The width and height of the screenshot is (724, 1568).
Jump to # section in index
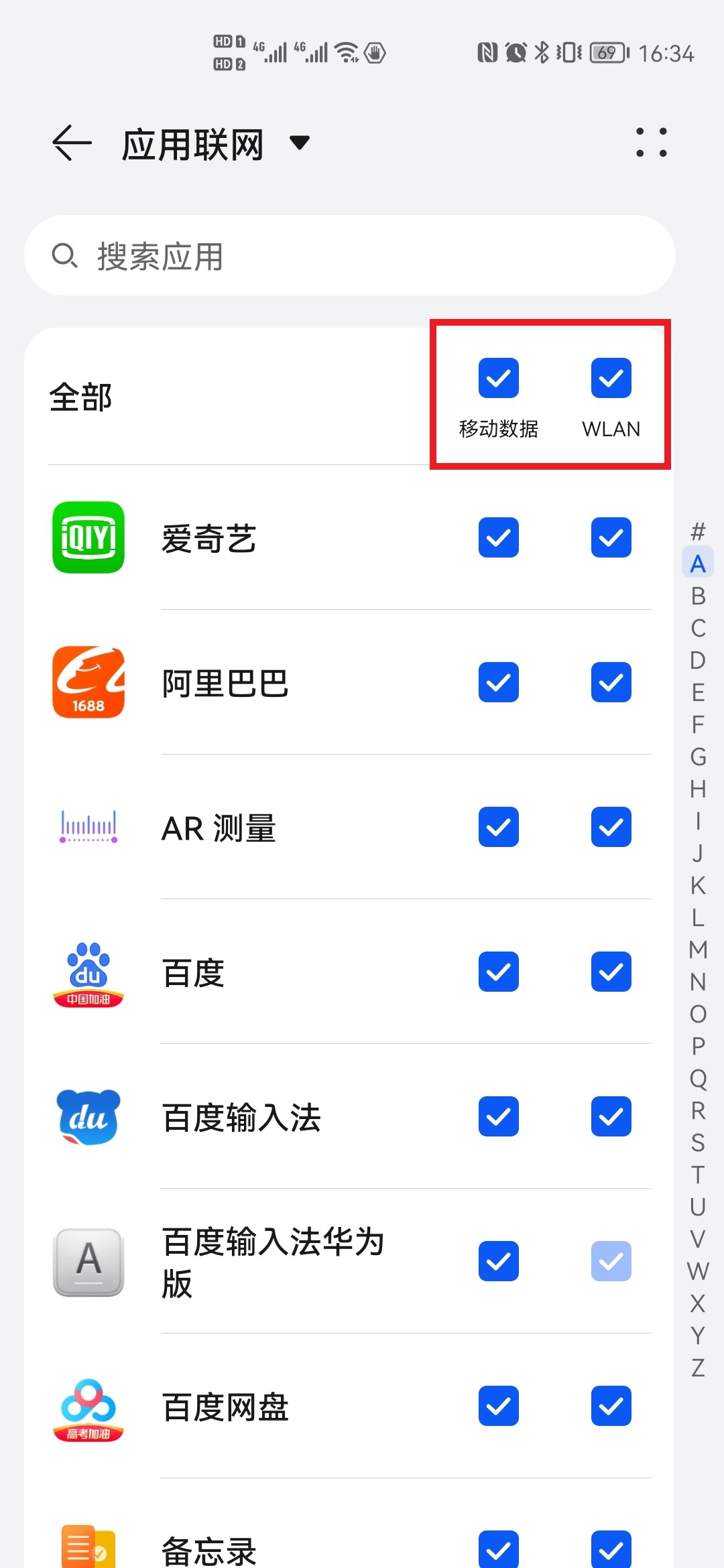point(698,531)
